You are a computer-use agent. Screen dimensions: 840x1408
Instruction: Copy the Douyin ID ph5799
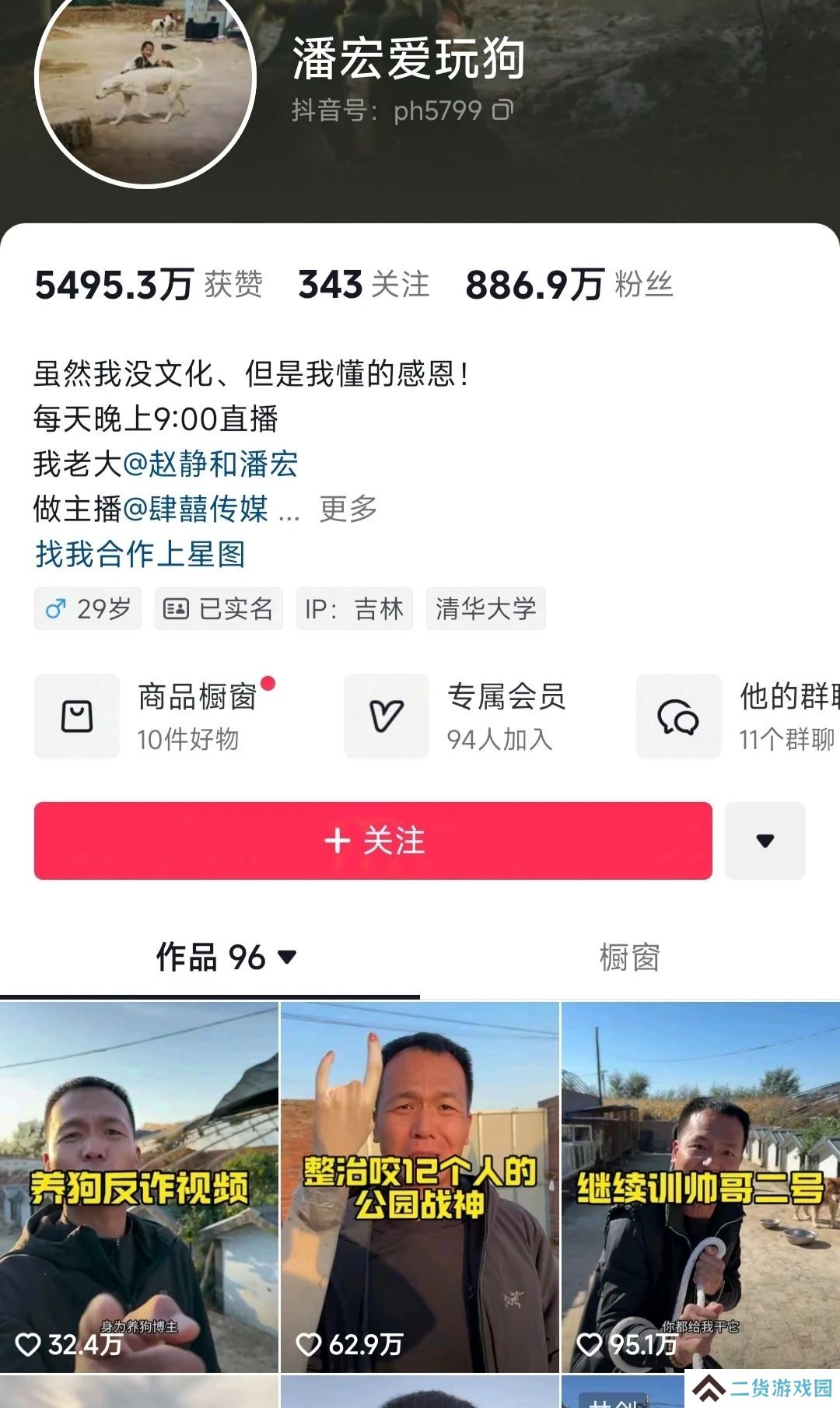point(502,110)
